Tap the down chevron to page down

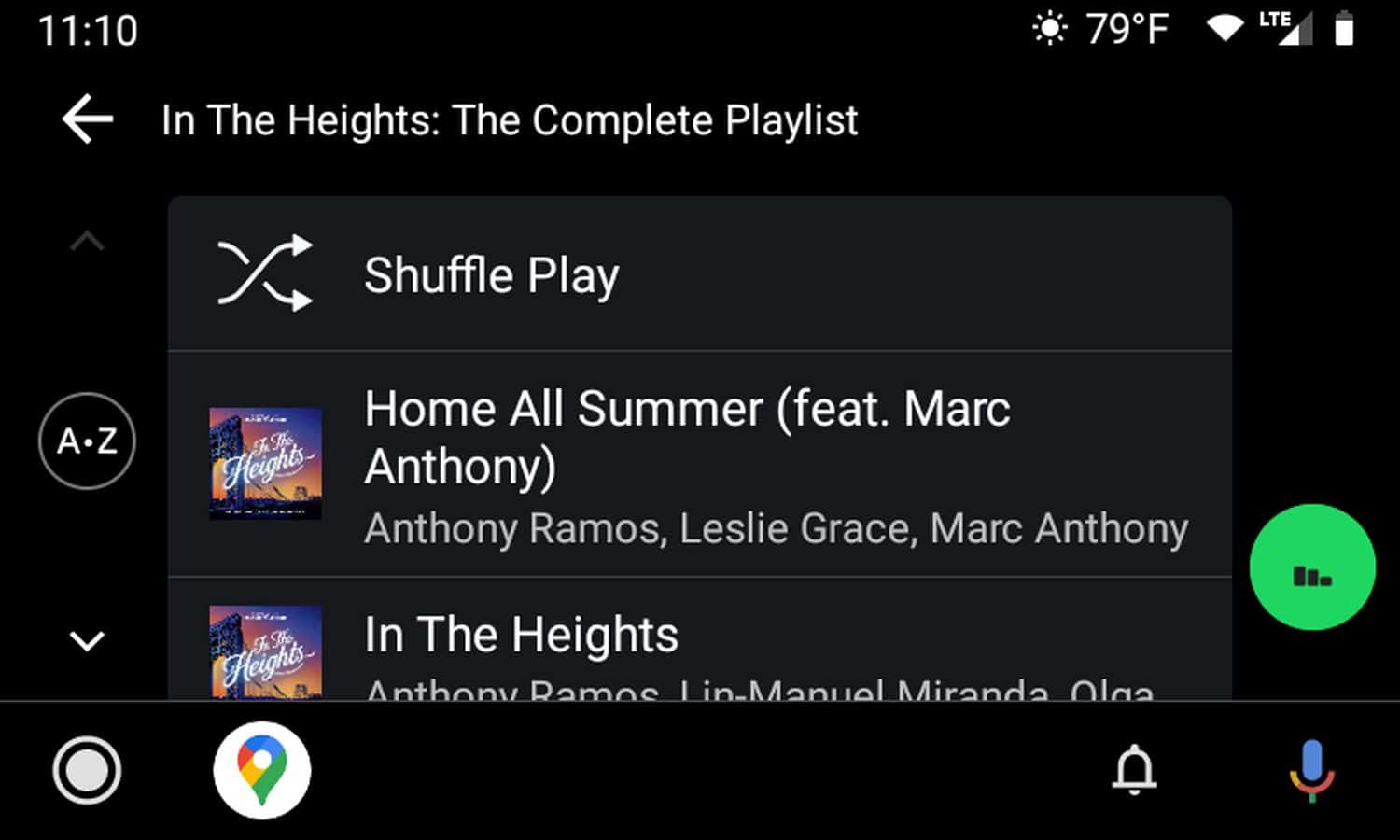click(x=87, y=641)
